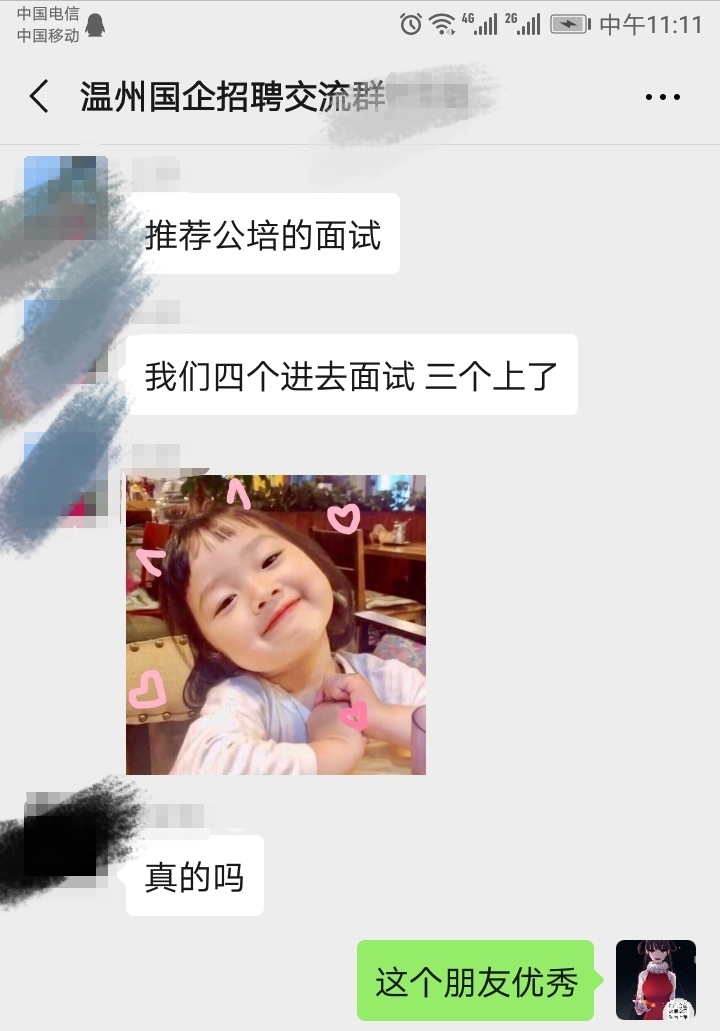Open the smiling child image message
The width and height of the screenshot is (720, 1031).
276,624
